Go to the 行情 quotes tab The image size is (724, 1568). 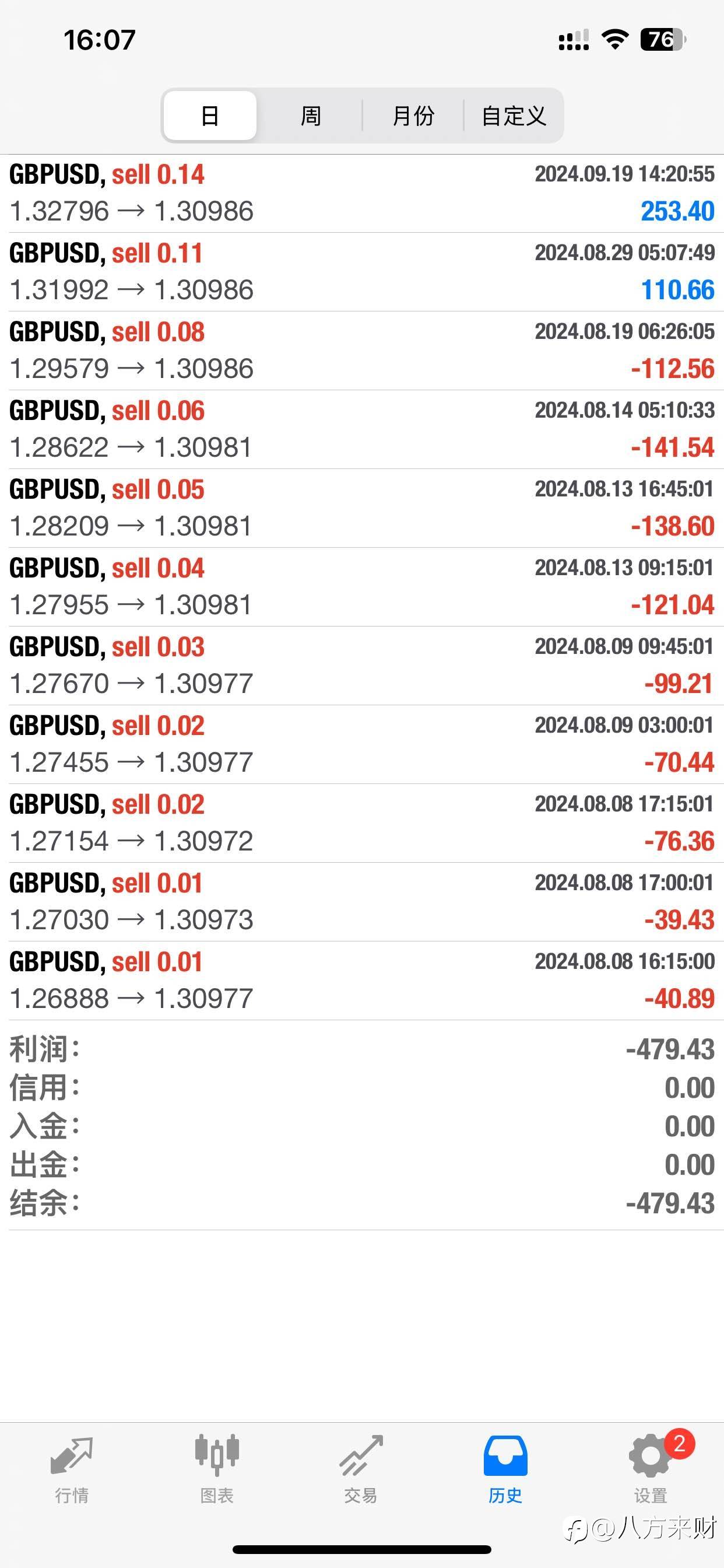pos(72,1469)
